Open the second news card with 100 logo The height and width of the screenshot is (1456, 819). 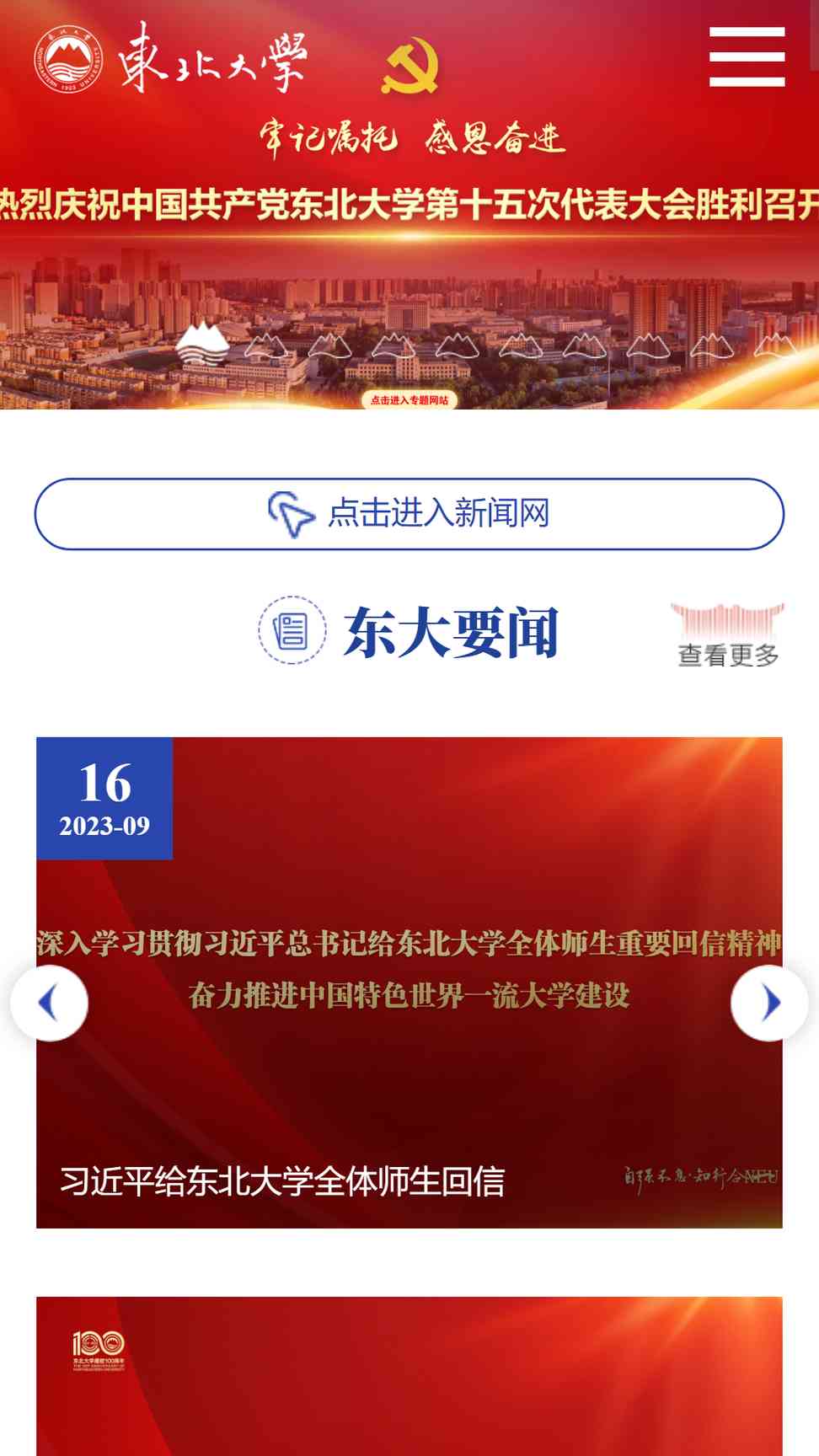click(409, 1376)
